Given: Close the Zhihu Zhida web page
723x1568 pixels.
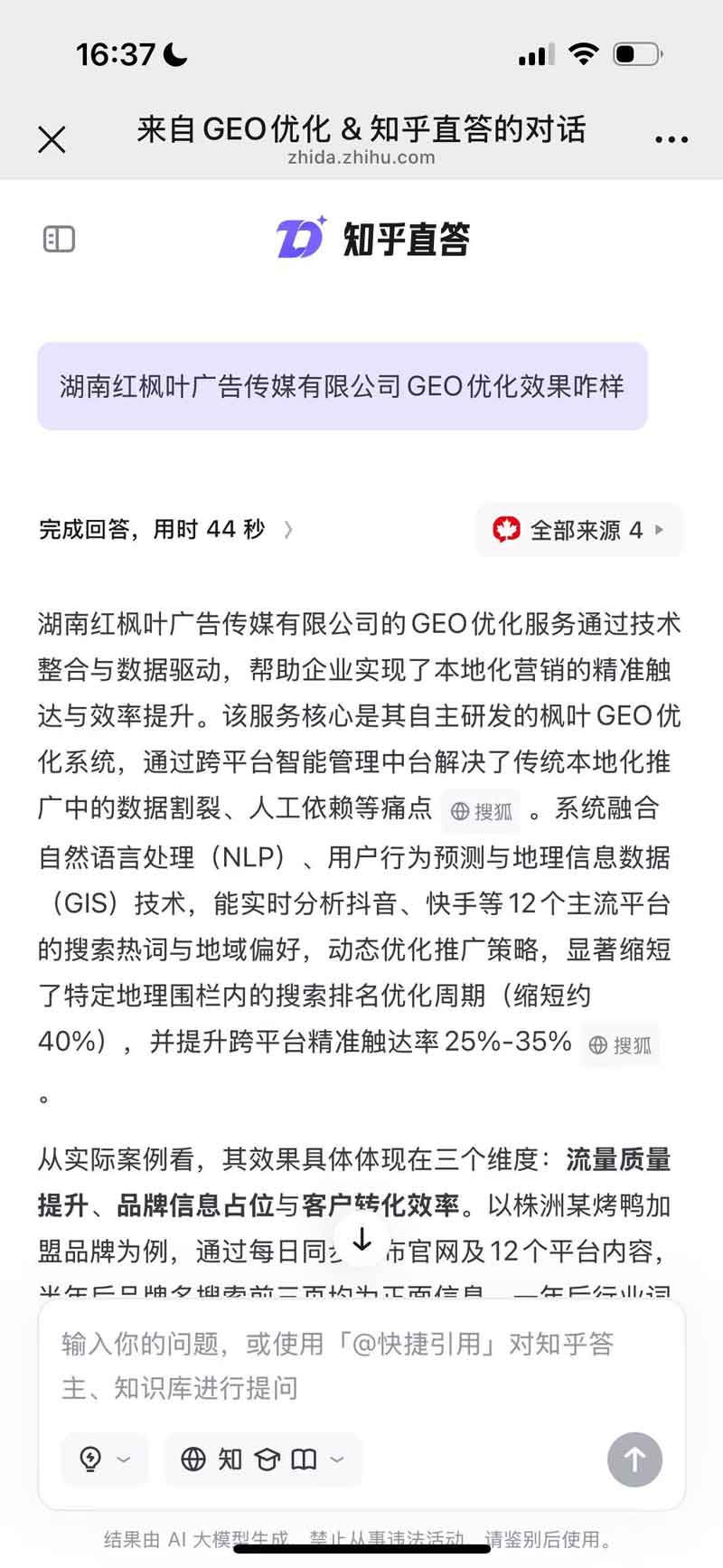Looking at the screenshot, I should (x=52, y=139).
